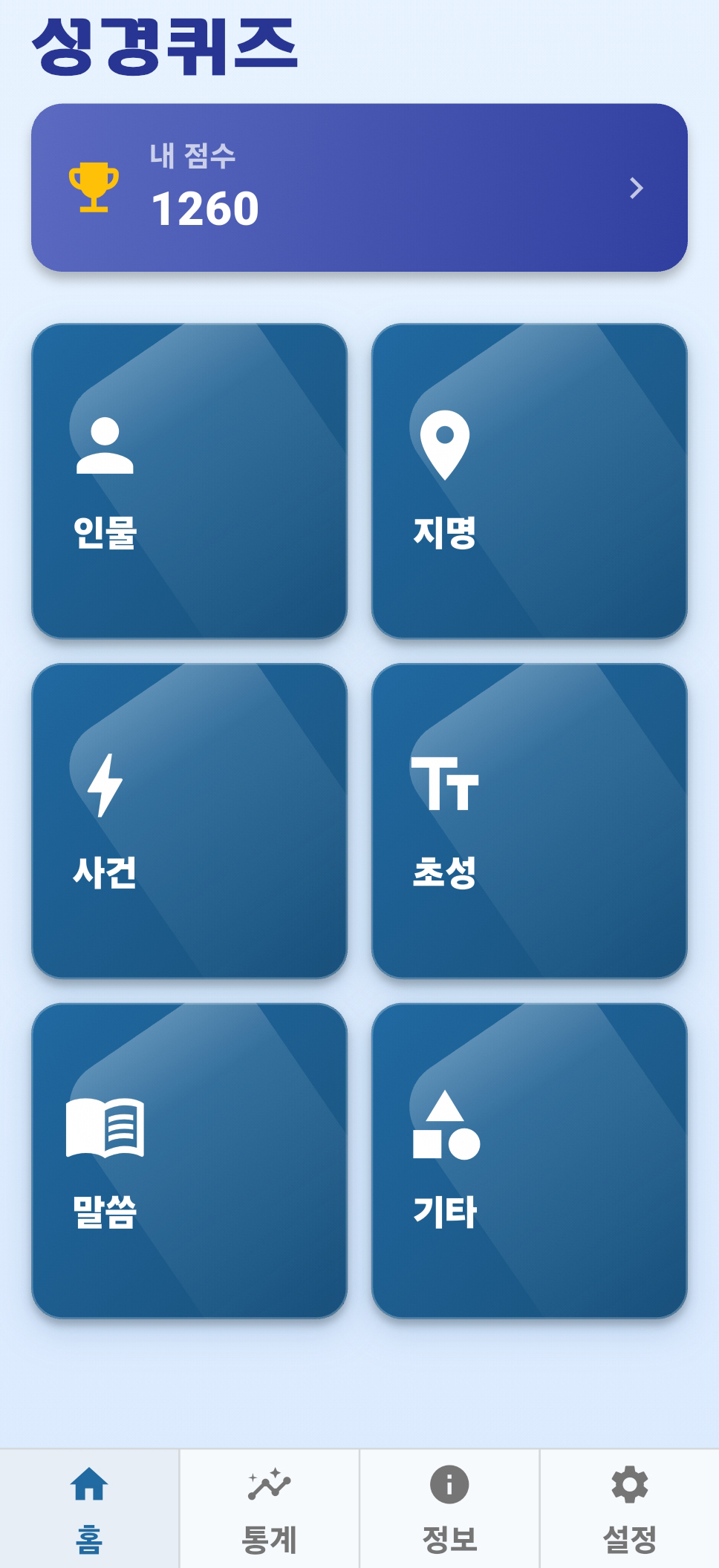Select the person icon on the 인물 card
Screen dimensions: 719x1568
[x=105, y=445]
